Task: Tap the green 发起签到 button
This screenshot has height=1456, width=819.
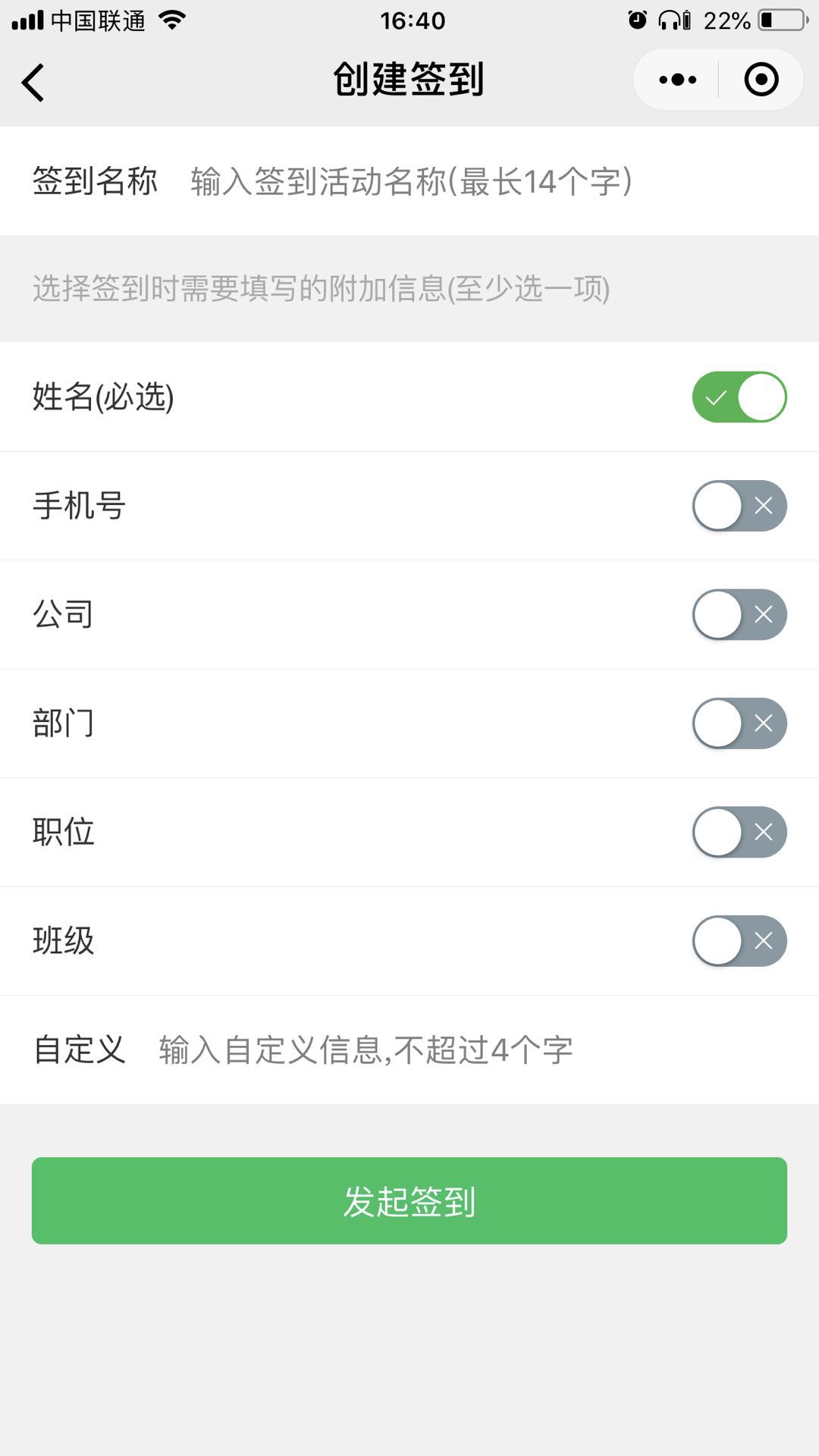Action: click(409, 1200)
